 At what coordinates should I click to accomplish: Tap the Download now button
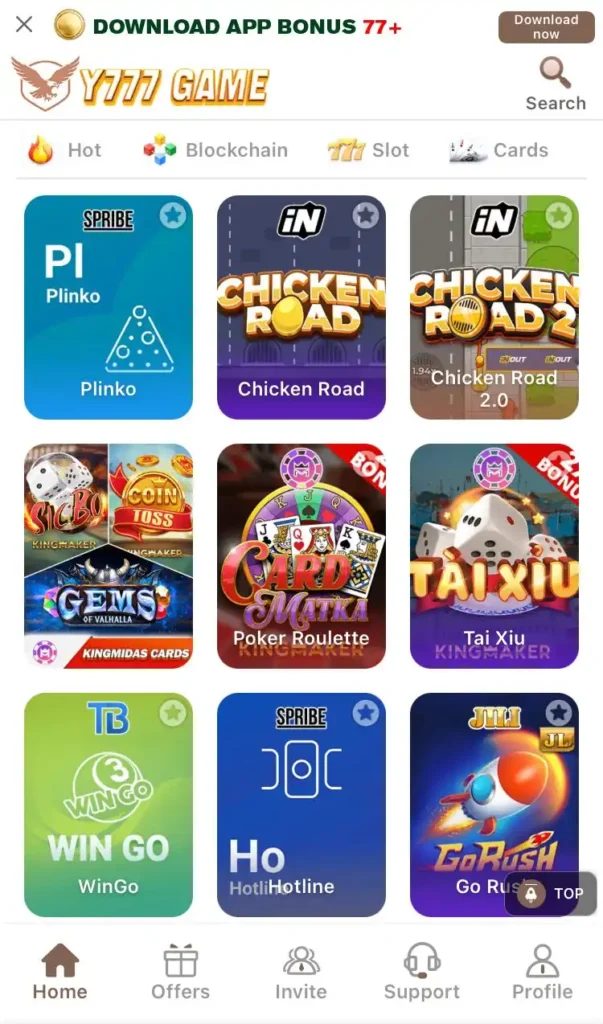point(546,27)
